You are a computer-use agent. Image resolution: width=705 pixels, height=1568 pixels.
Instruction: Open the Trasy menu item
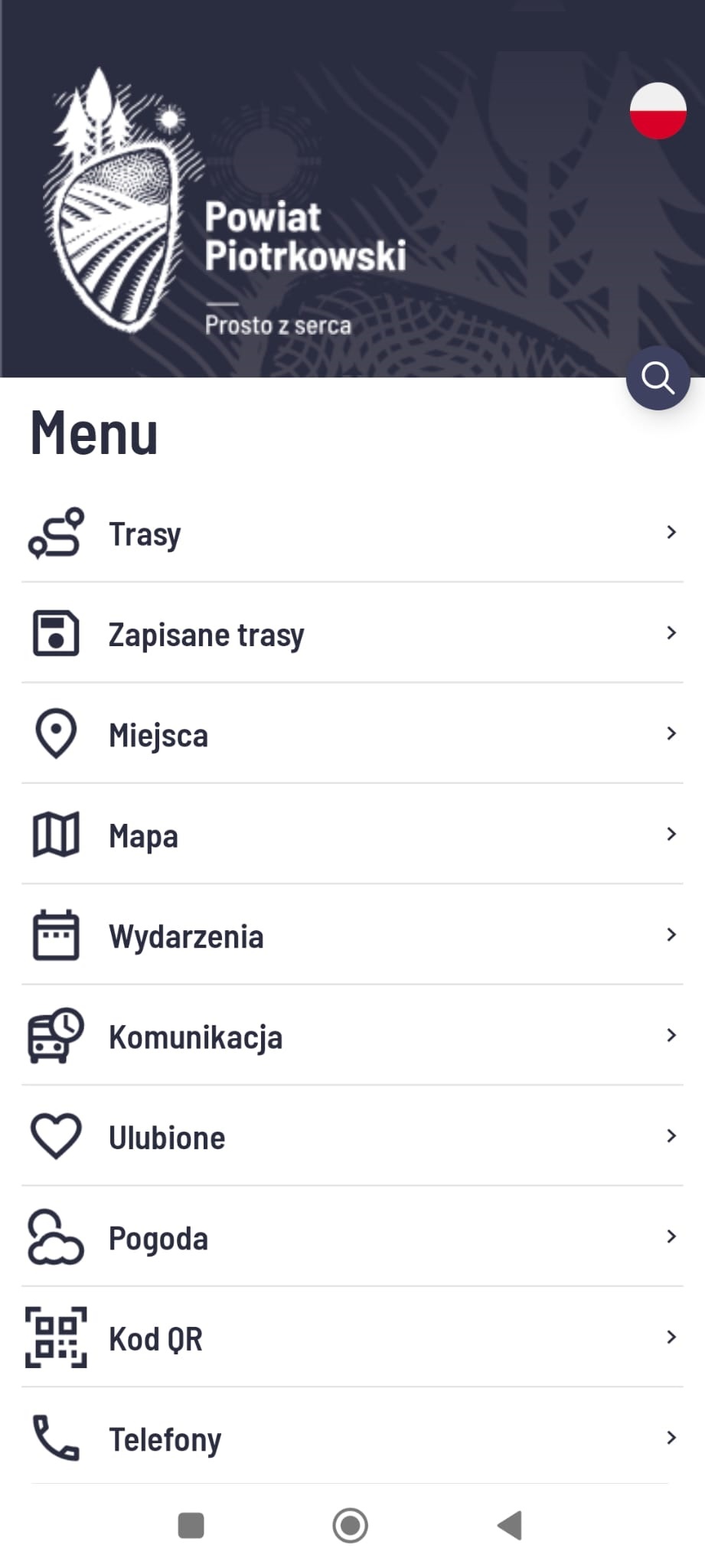(x=352, y=534)
